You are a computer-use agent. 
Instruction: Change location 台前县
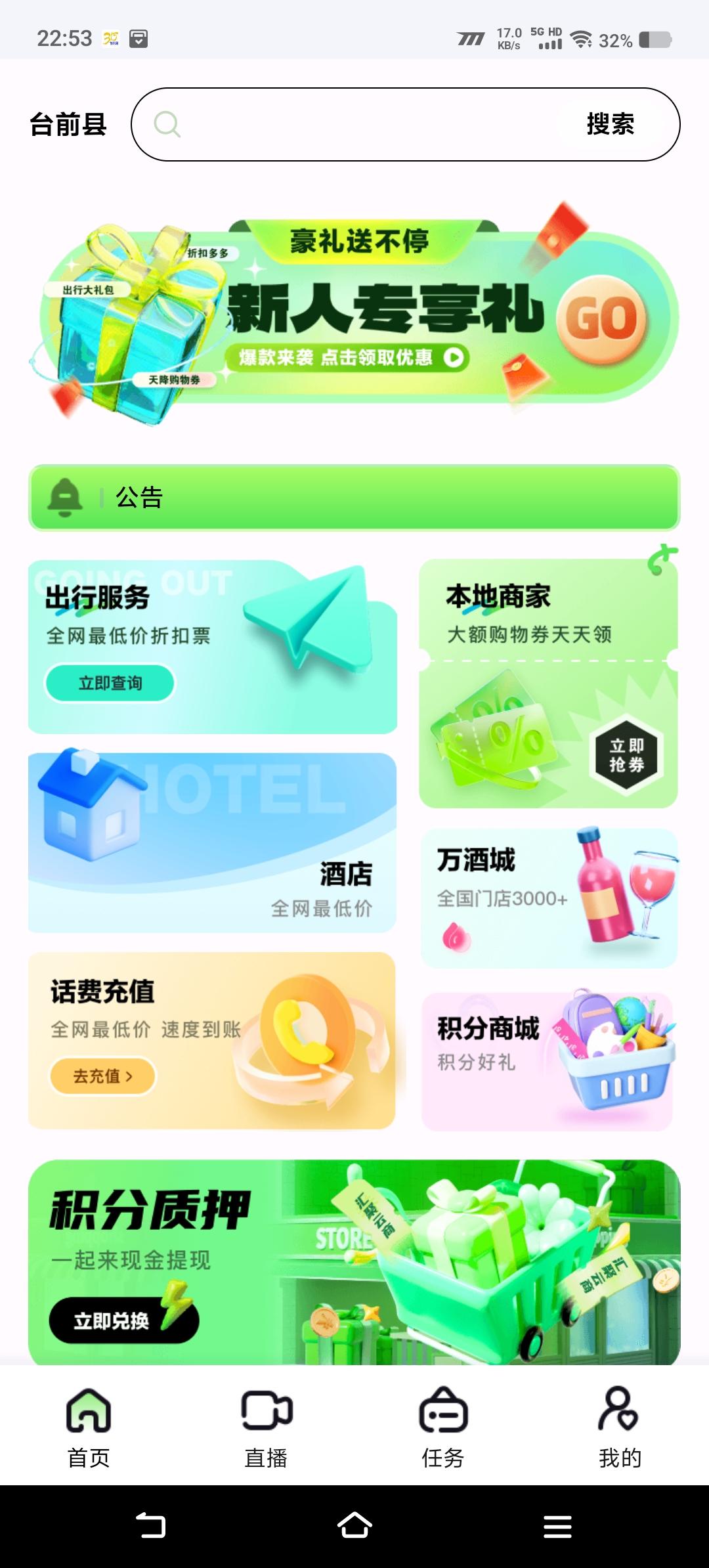point(68,124)
